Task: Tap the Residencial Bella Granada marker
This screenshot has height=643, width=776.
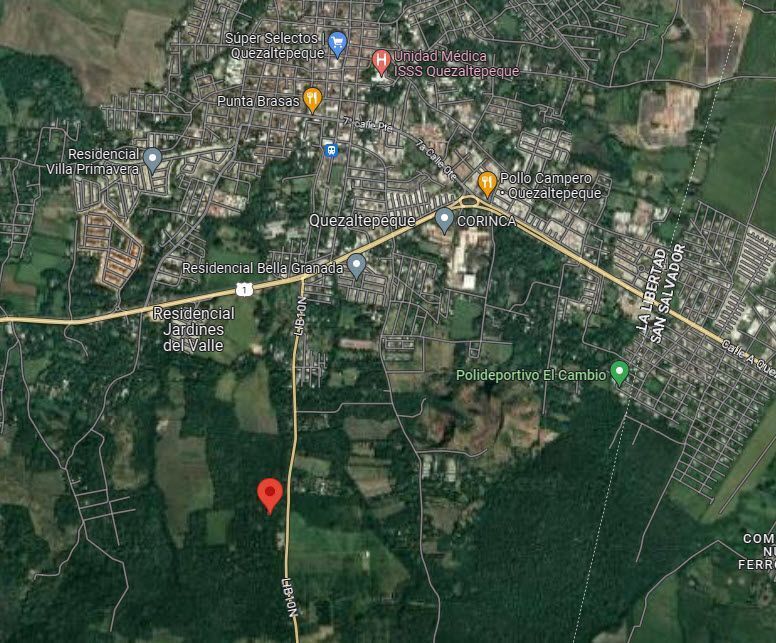Action: click(357, 266)
